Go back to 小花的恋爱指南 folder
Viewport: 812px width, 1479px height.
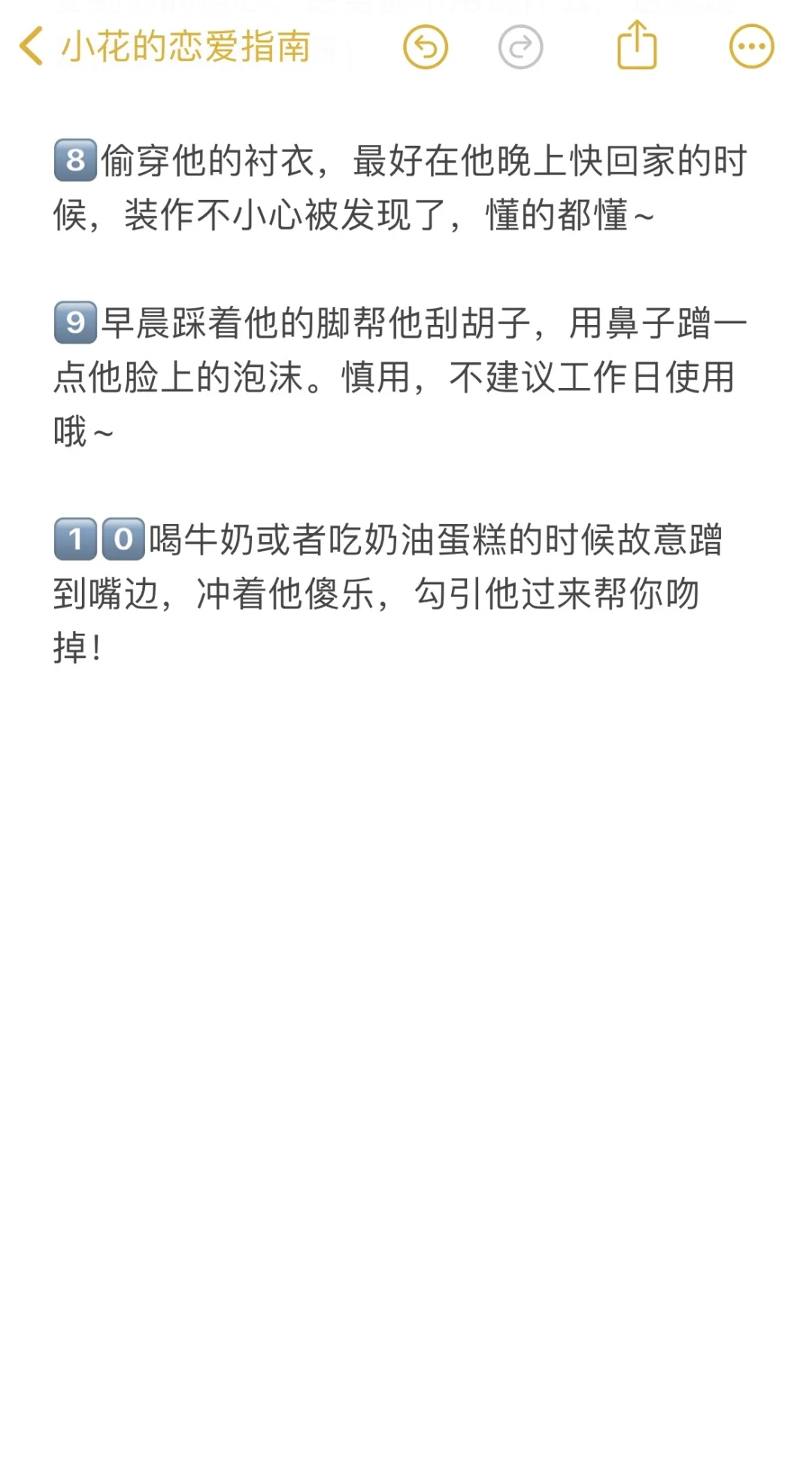click(x=165, y=47)
